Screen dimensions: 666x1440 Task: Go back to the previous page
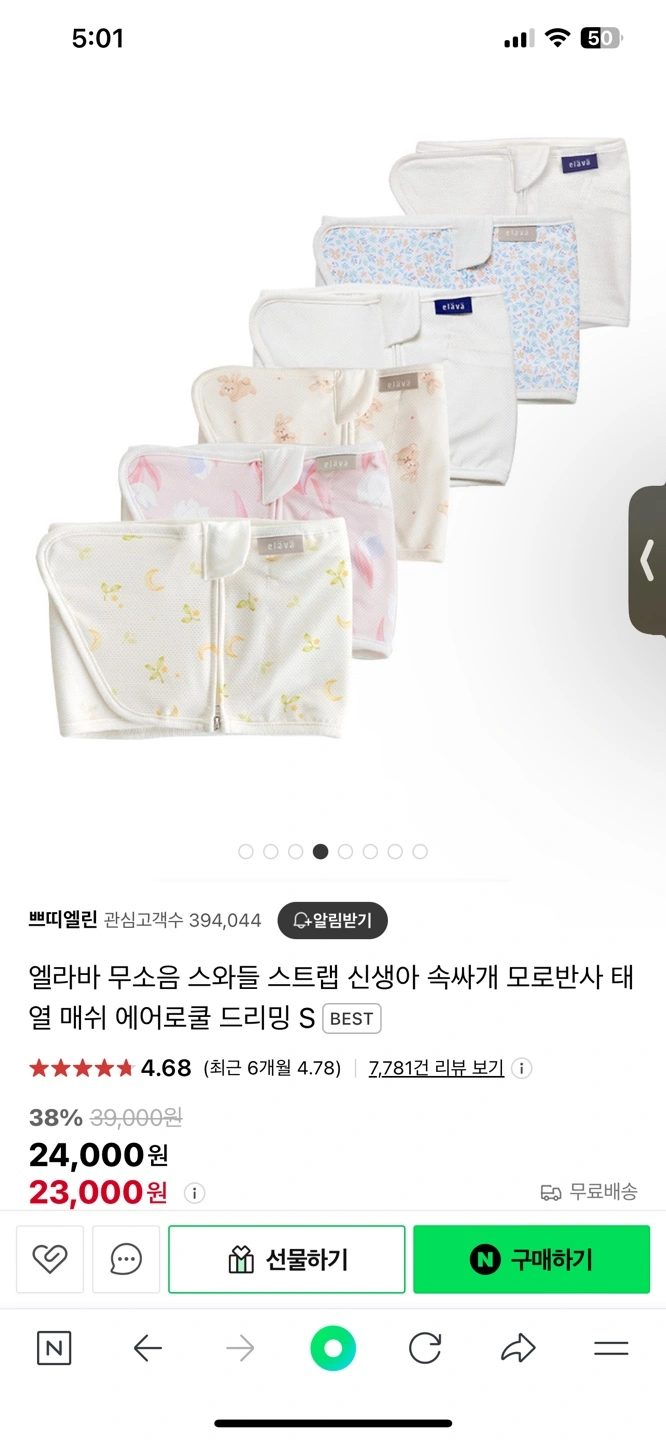tap(147, 1348)
